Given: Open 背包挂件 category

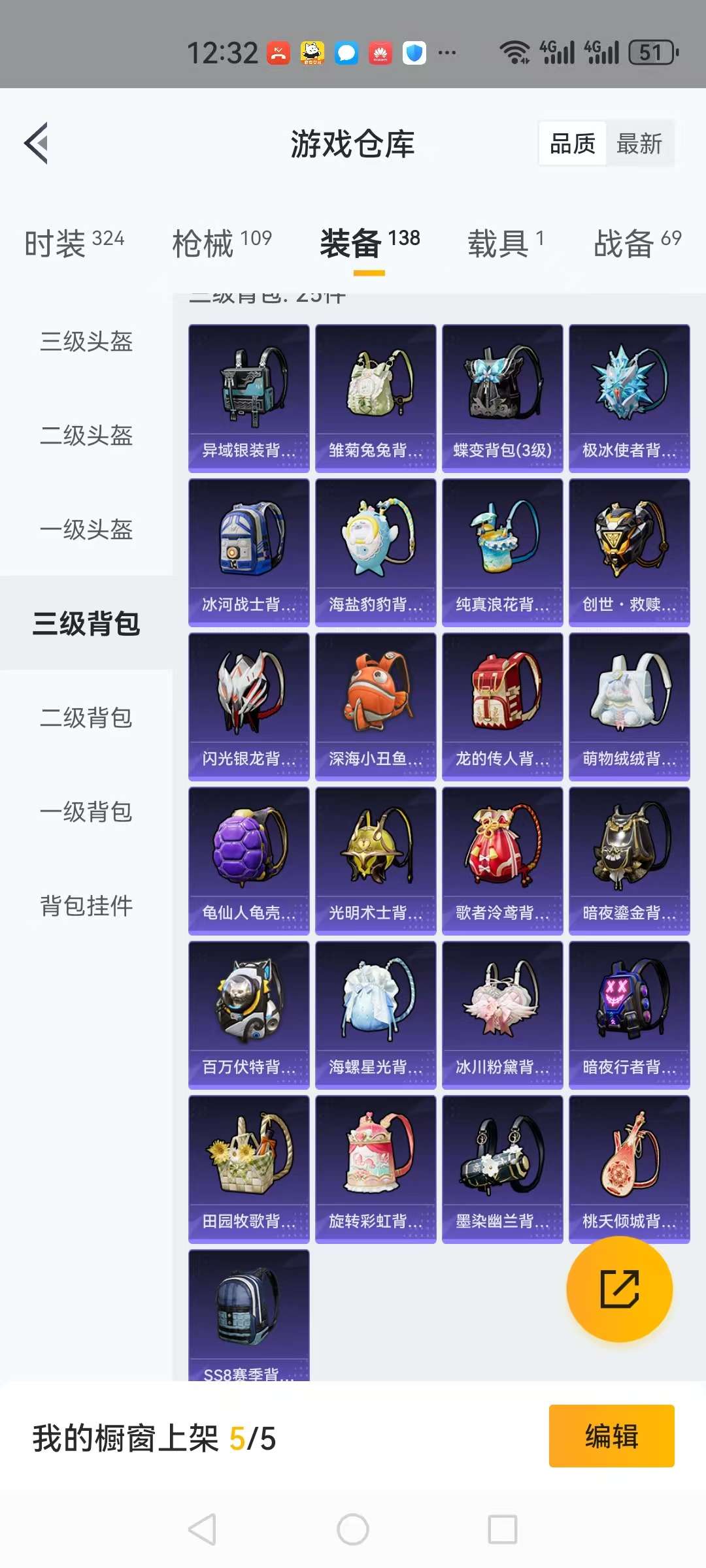Looking at the screenshot, I should 86,906.
